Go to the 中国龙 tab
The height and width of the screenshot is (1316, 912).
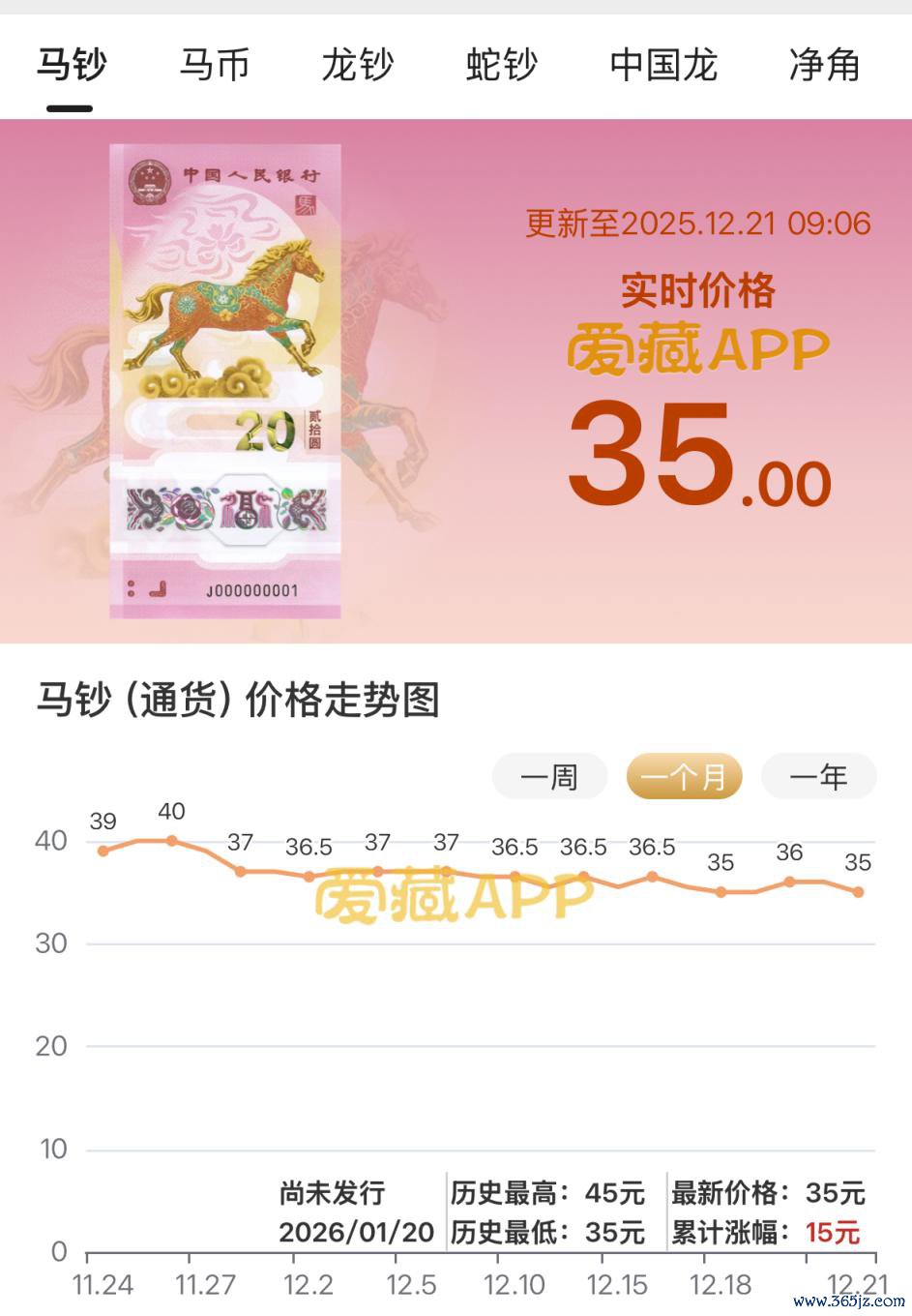pos(663,66)
